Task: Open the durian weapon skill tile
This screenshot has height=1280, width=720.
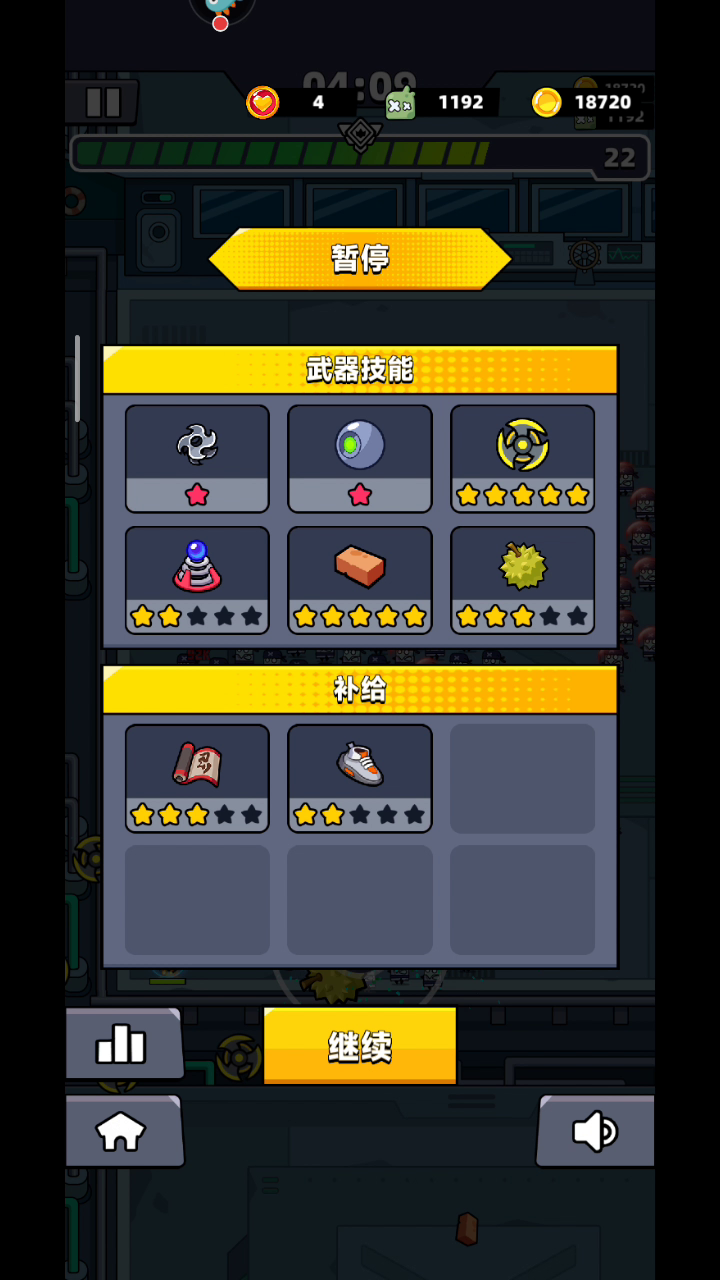Action: point(523,580)
